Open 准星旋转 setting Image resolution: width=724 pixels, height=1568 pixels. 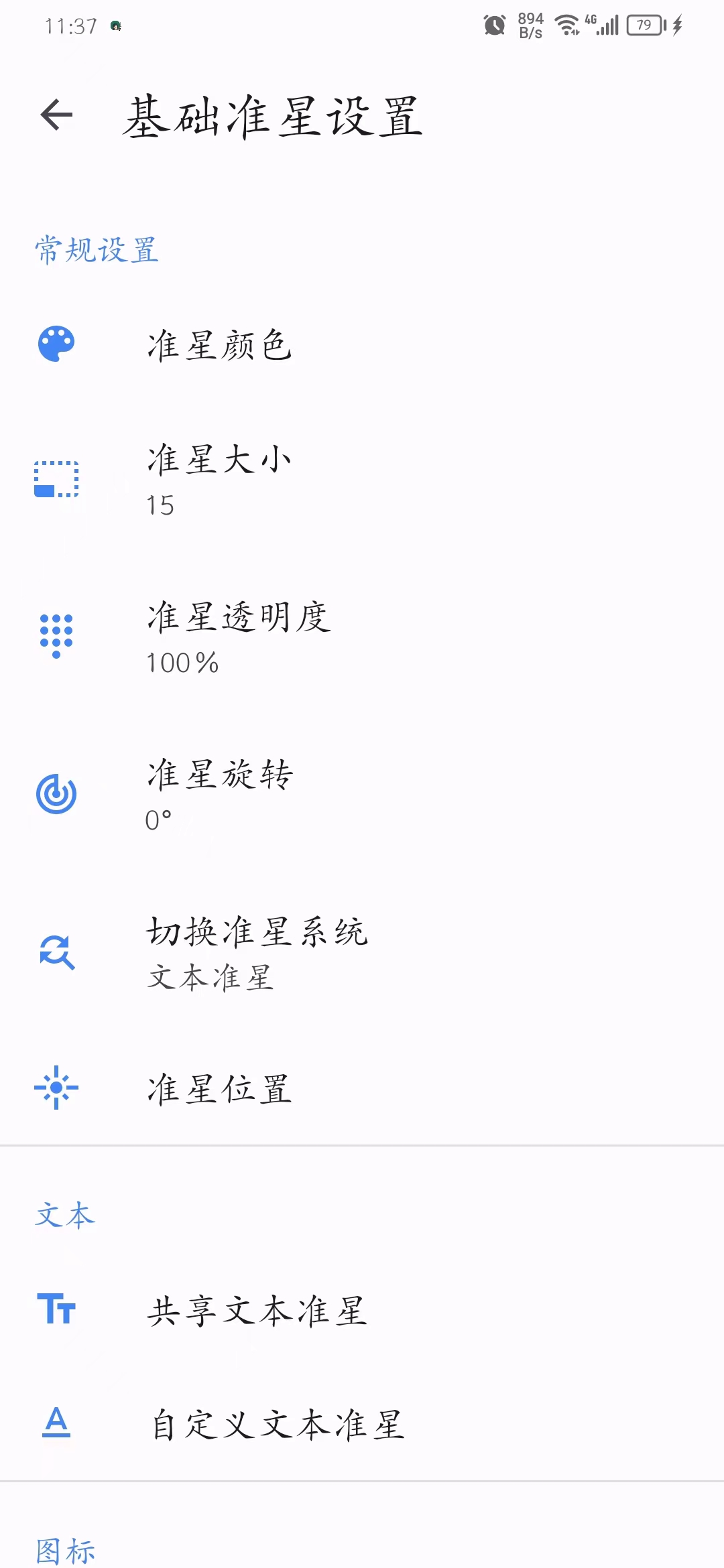(x=362, y=795)
